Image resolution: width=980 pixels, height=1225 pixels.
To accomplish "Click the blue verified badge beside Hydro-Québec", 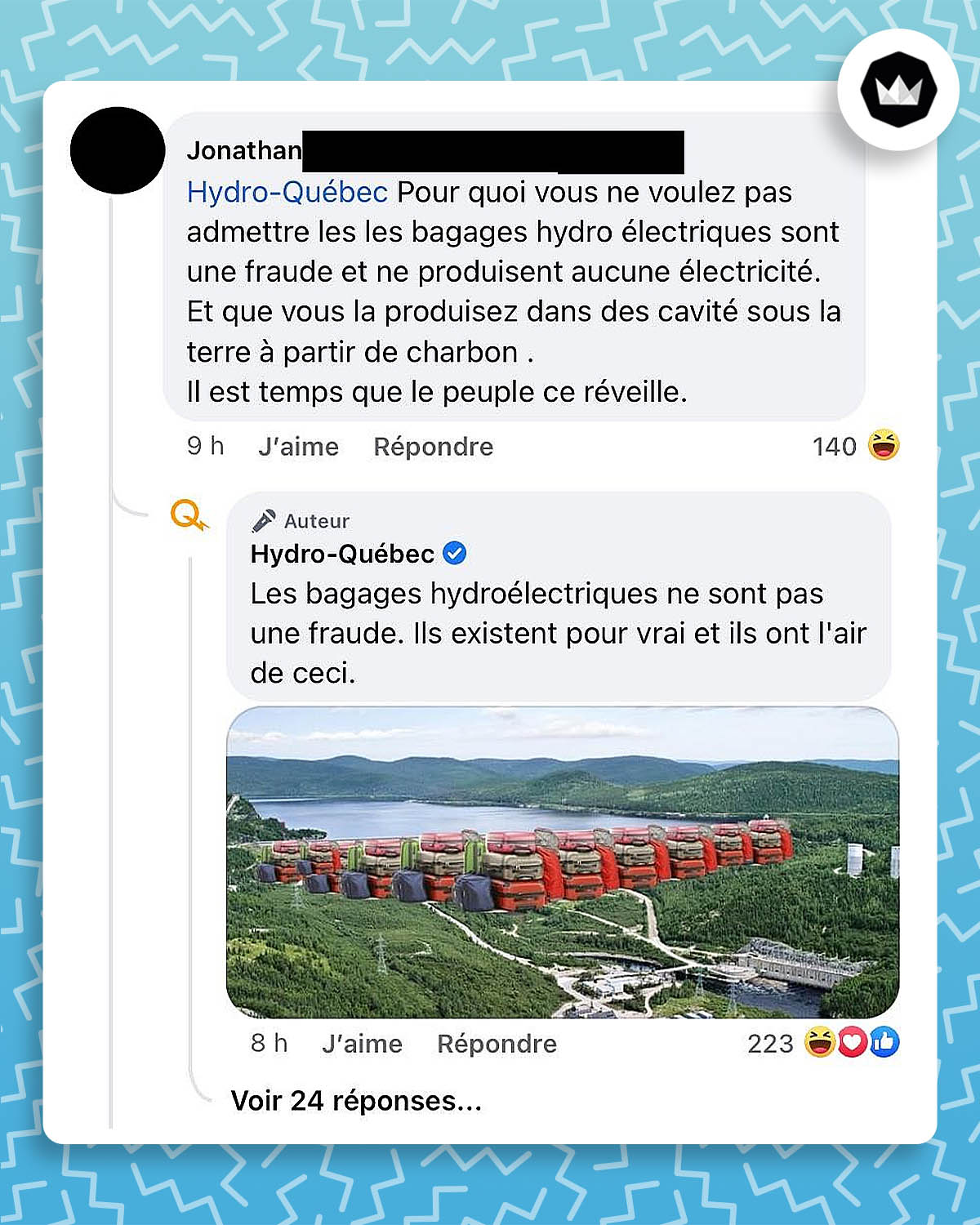I will [x=455, y=552].
